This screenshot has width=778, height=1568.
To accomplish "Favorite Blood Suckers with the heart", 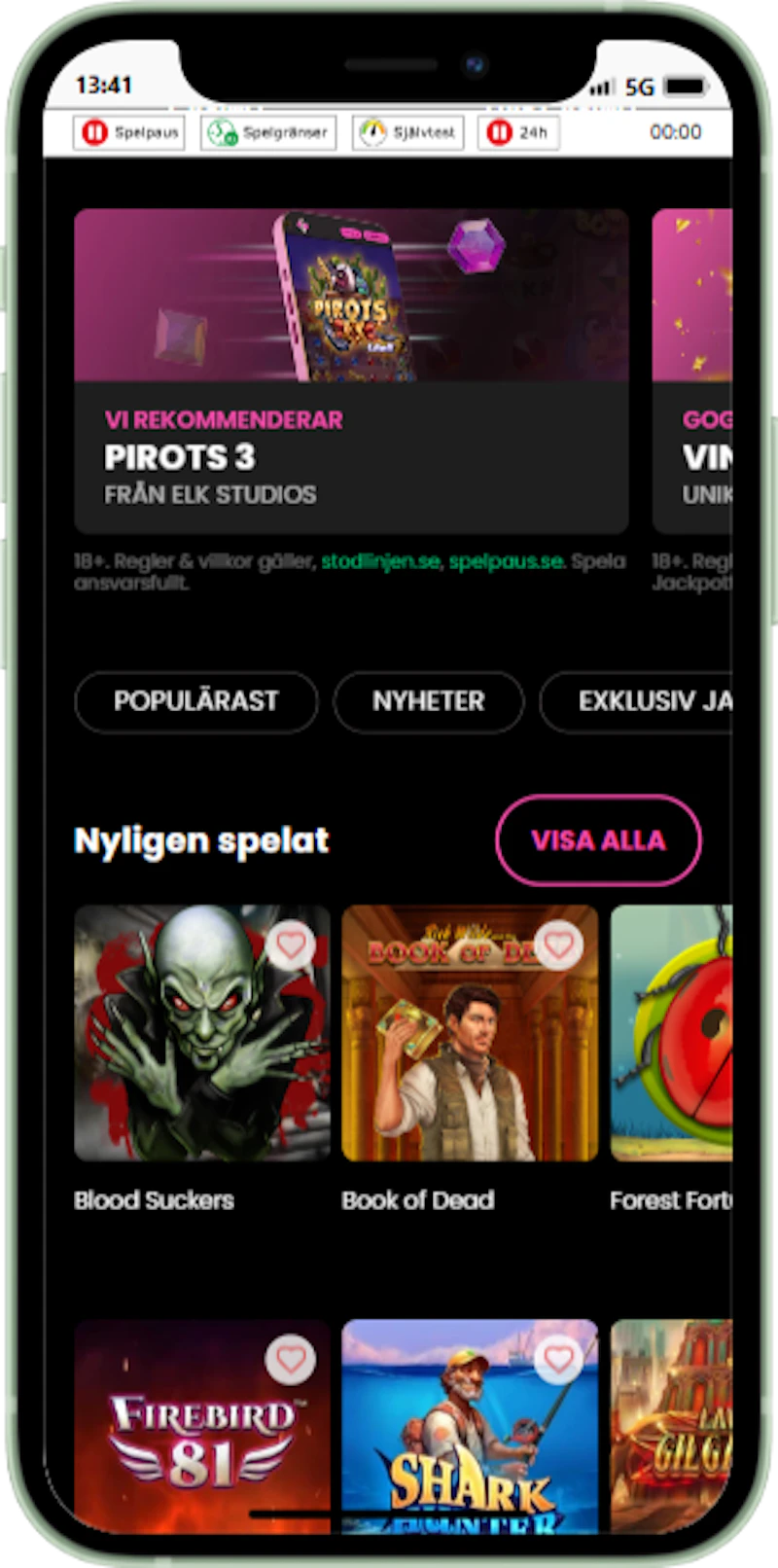I will [x=291, y=944].
